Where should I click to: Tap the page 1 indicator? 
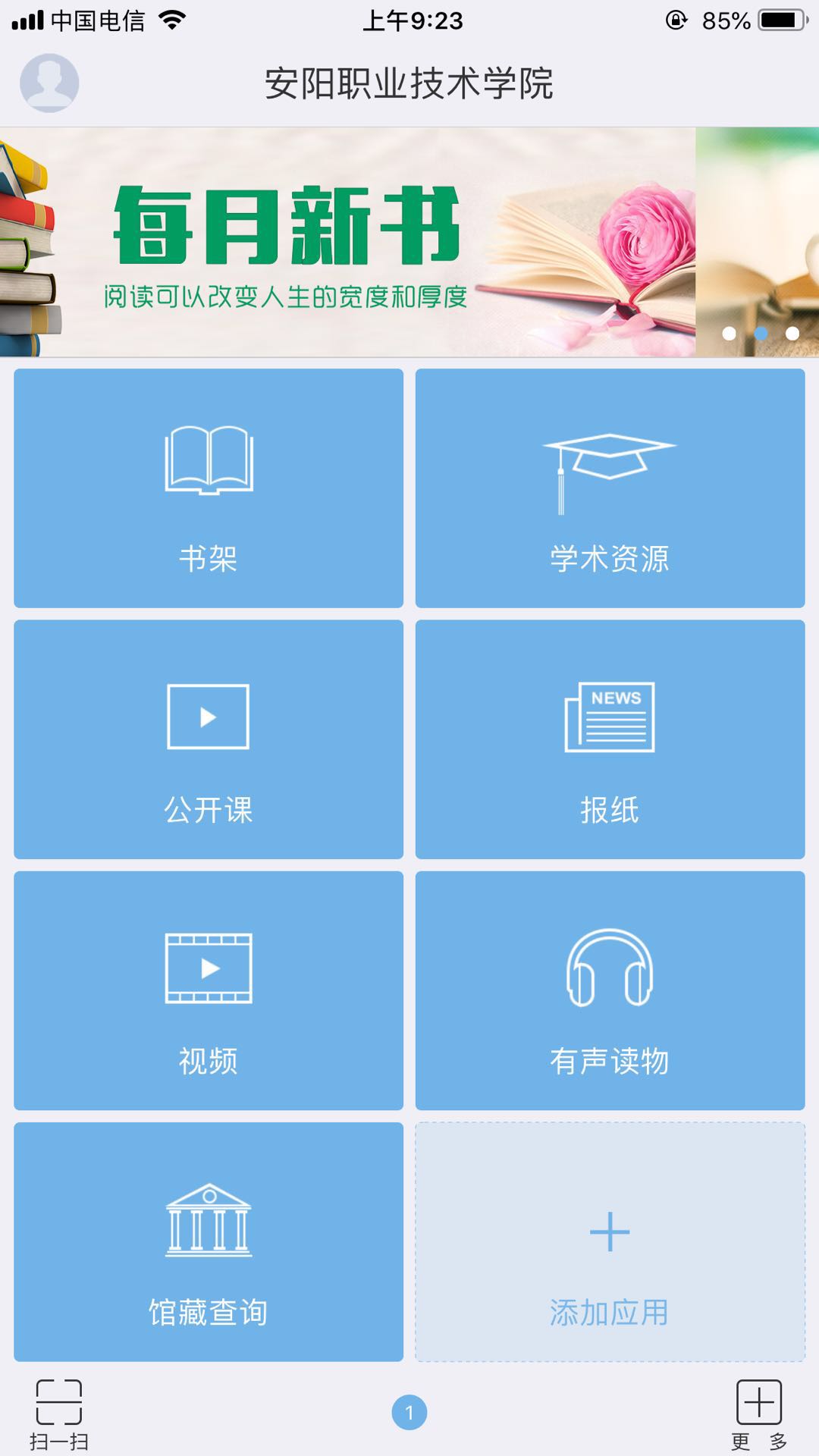click(x=409, y=1412)
